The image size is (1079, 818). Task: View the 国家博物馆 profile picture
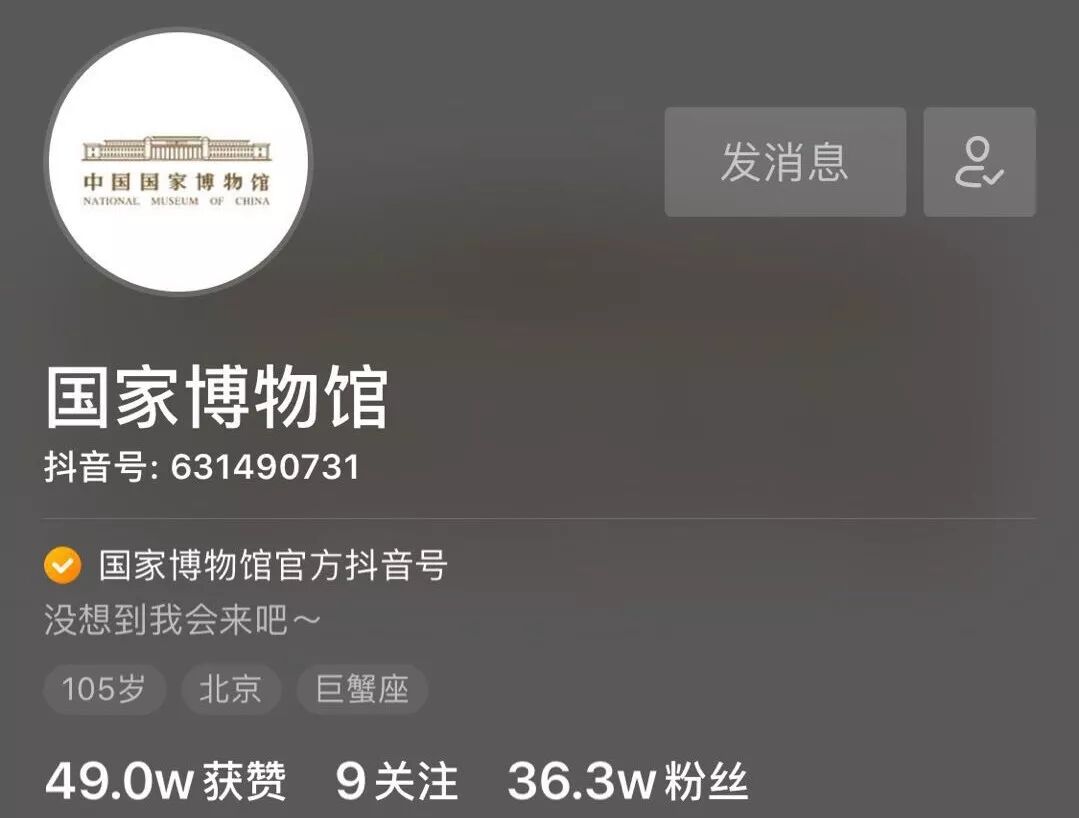click(179, 162)
